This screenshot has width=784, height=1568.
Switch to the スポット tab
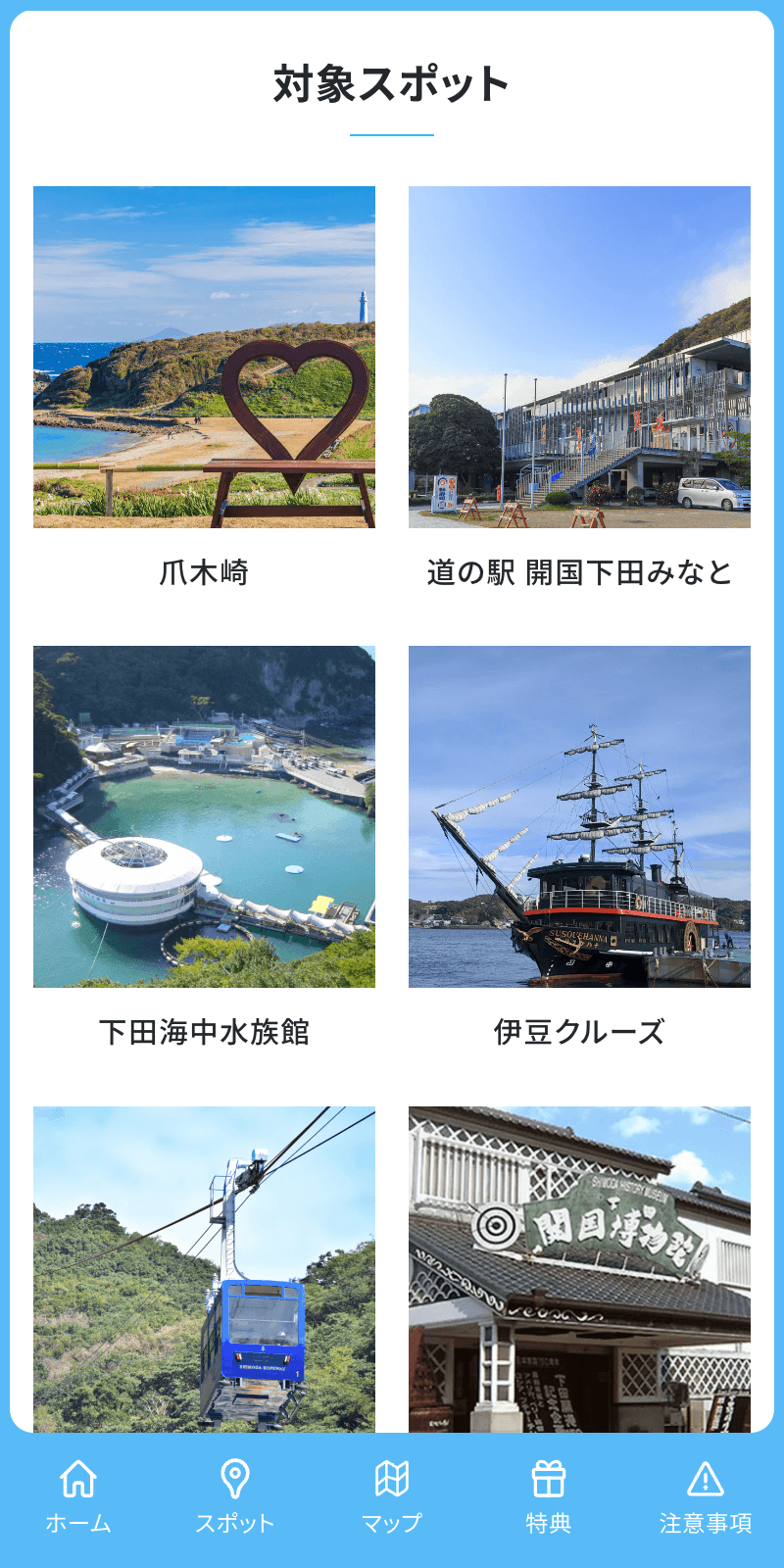click(x=233, y=1499)
